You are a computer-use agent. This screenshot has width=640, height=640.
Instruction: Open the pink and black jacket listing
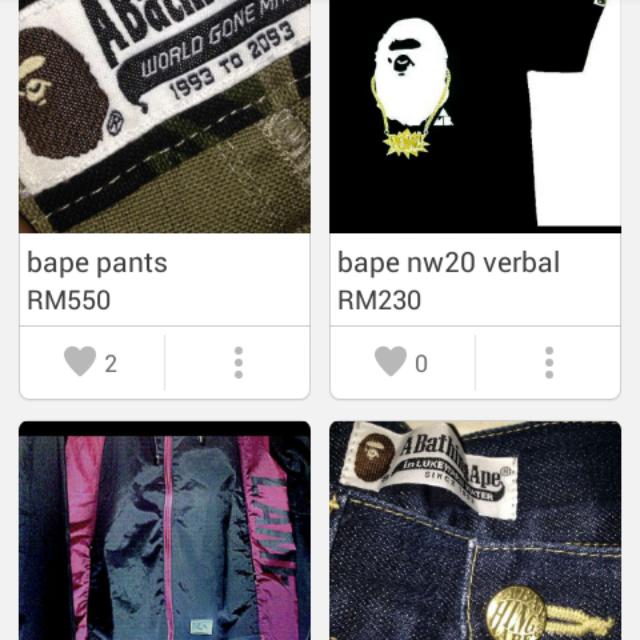[x=164, y=530]
